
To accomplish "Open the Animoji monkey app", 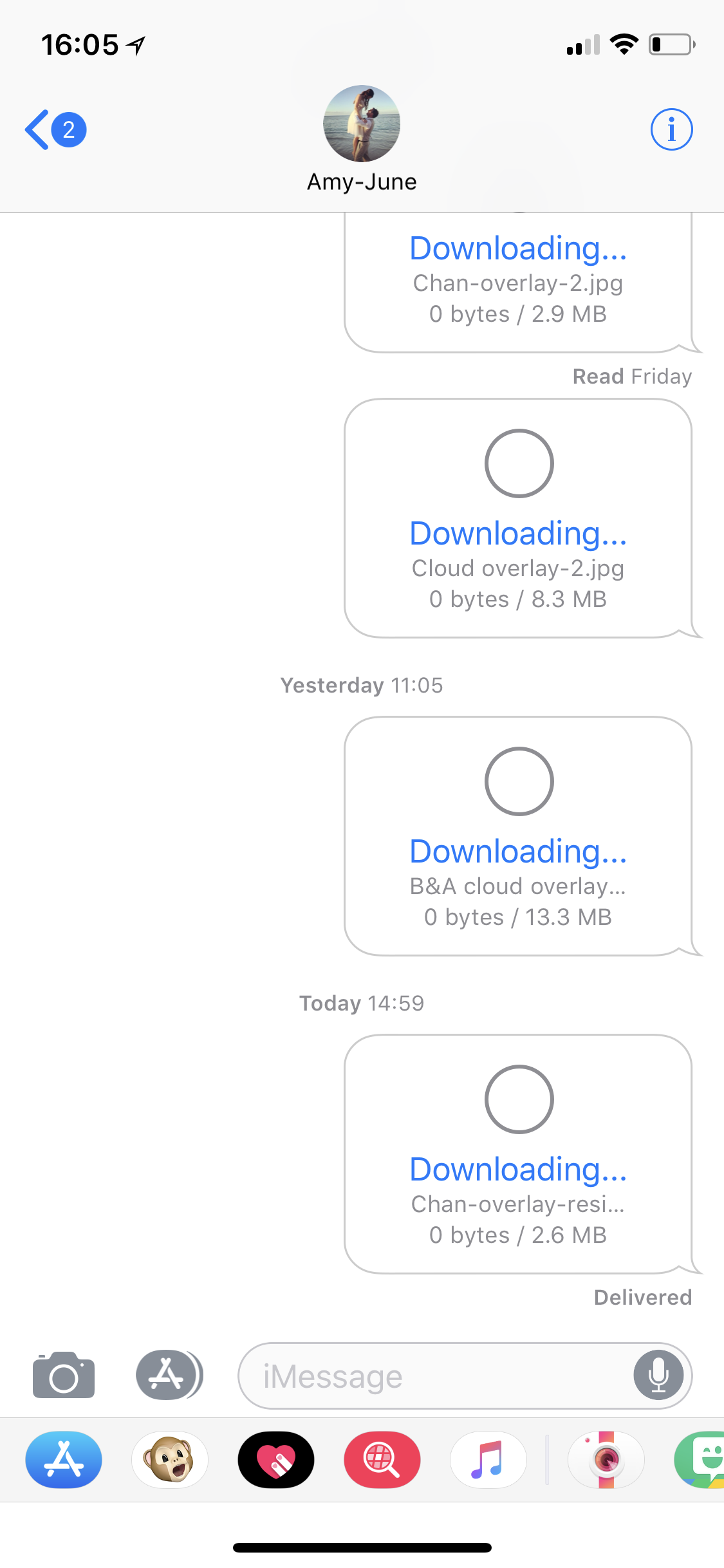I will [170, 1460].
